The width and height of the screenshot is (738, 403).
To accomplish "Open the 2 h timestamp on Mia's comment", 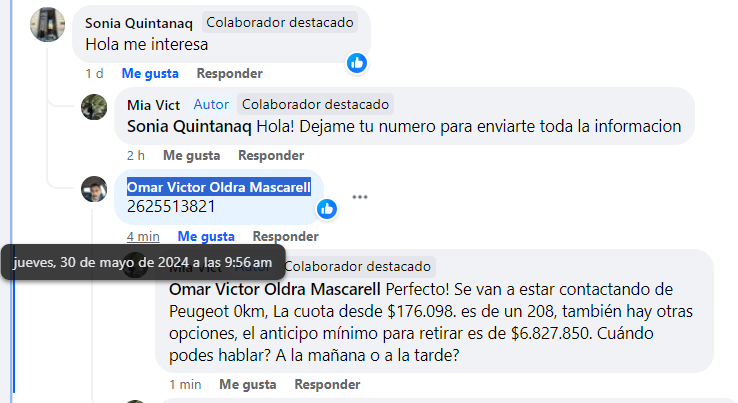I will tap(136, 155).
